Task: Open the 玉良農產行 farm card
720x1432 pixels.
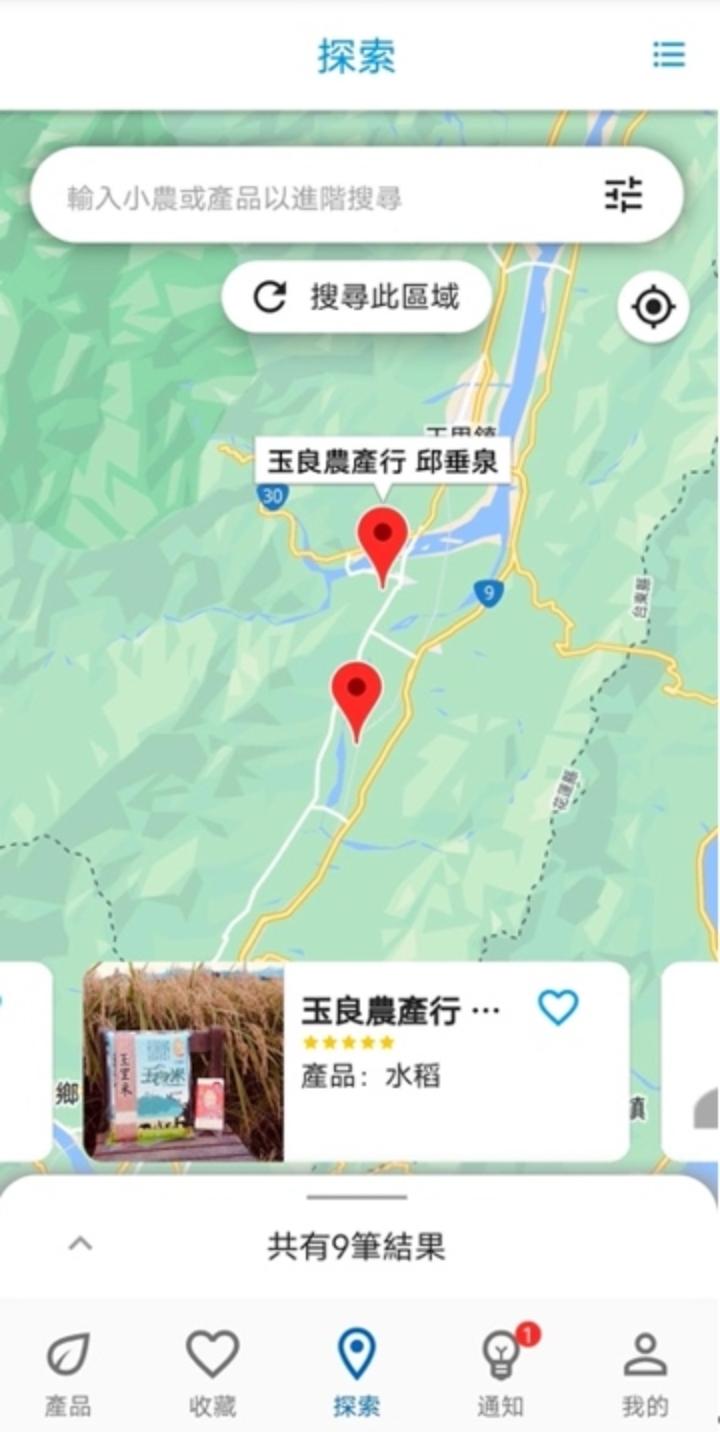Action: tap(400, 1060)
